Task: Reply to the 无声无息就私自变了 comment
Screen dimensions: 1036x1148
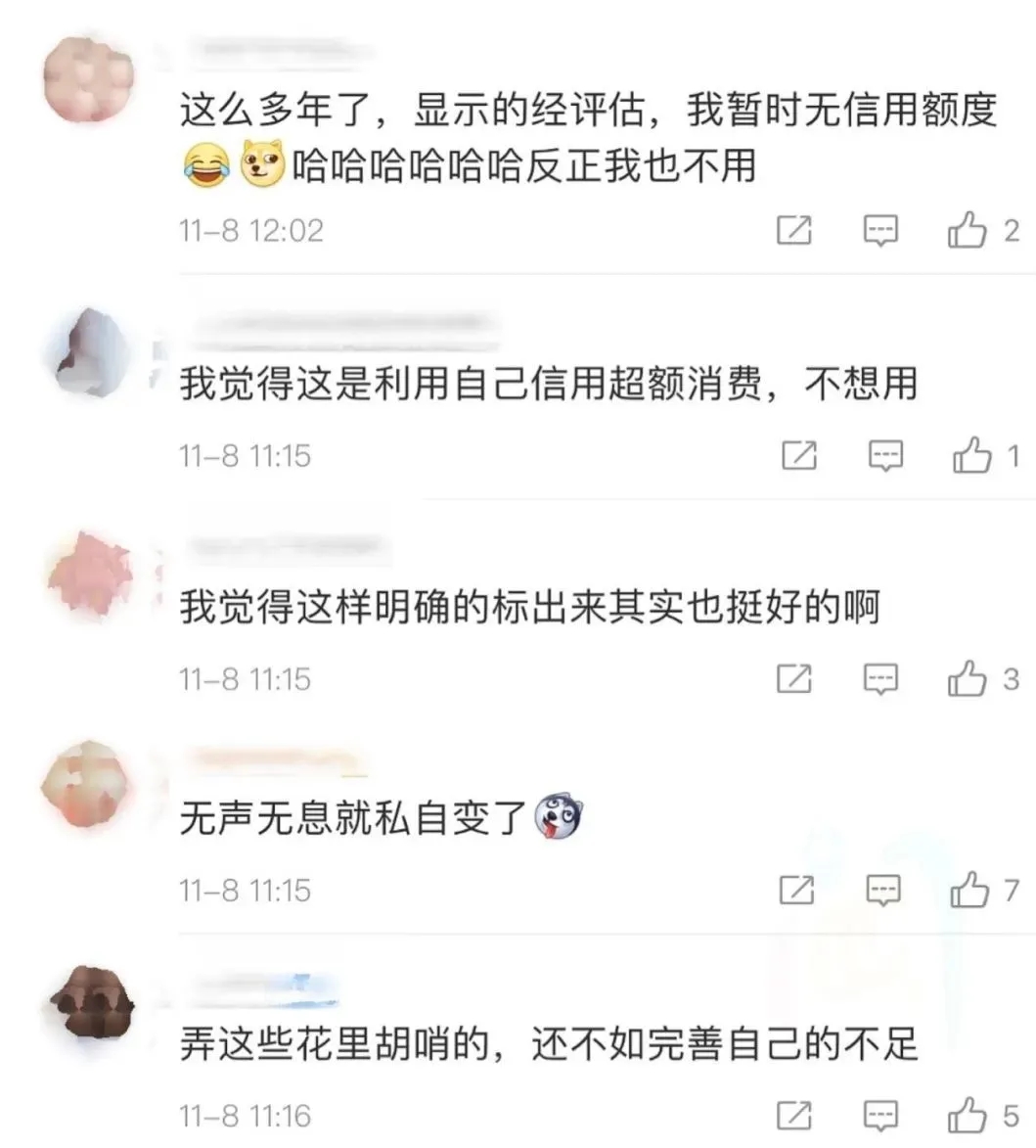Action: (x=883, y=890)
